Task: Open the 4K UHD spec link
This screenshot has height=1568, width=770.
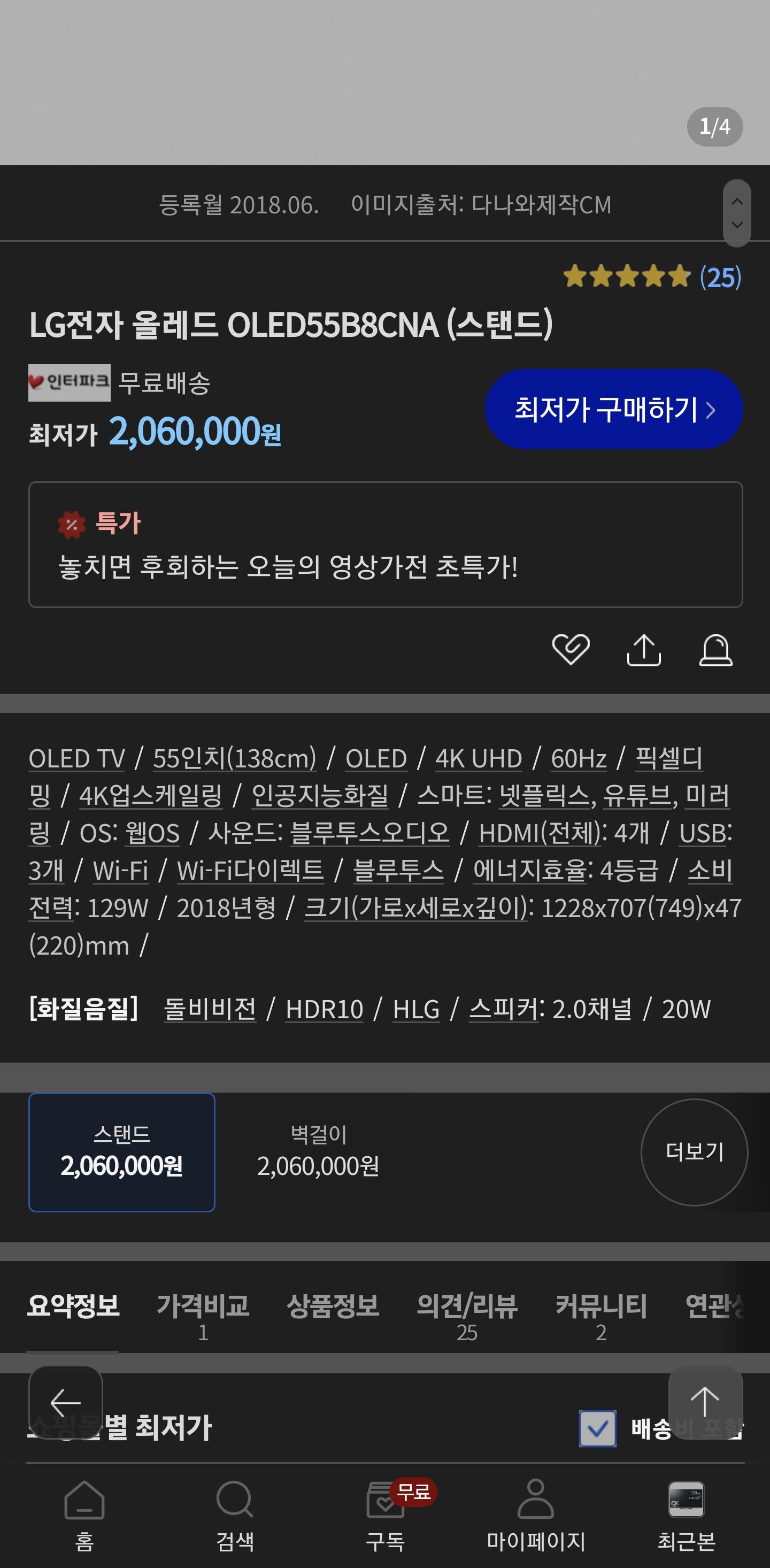Action: point(480,758)
